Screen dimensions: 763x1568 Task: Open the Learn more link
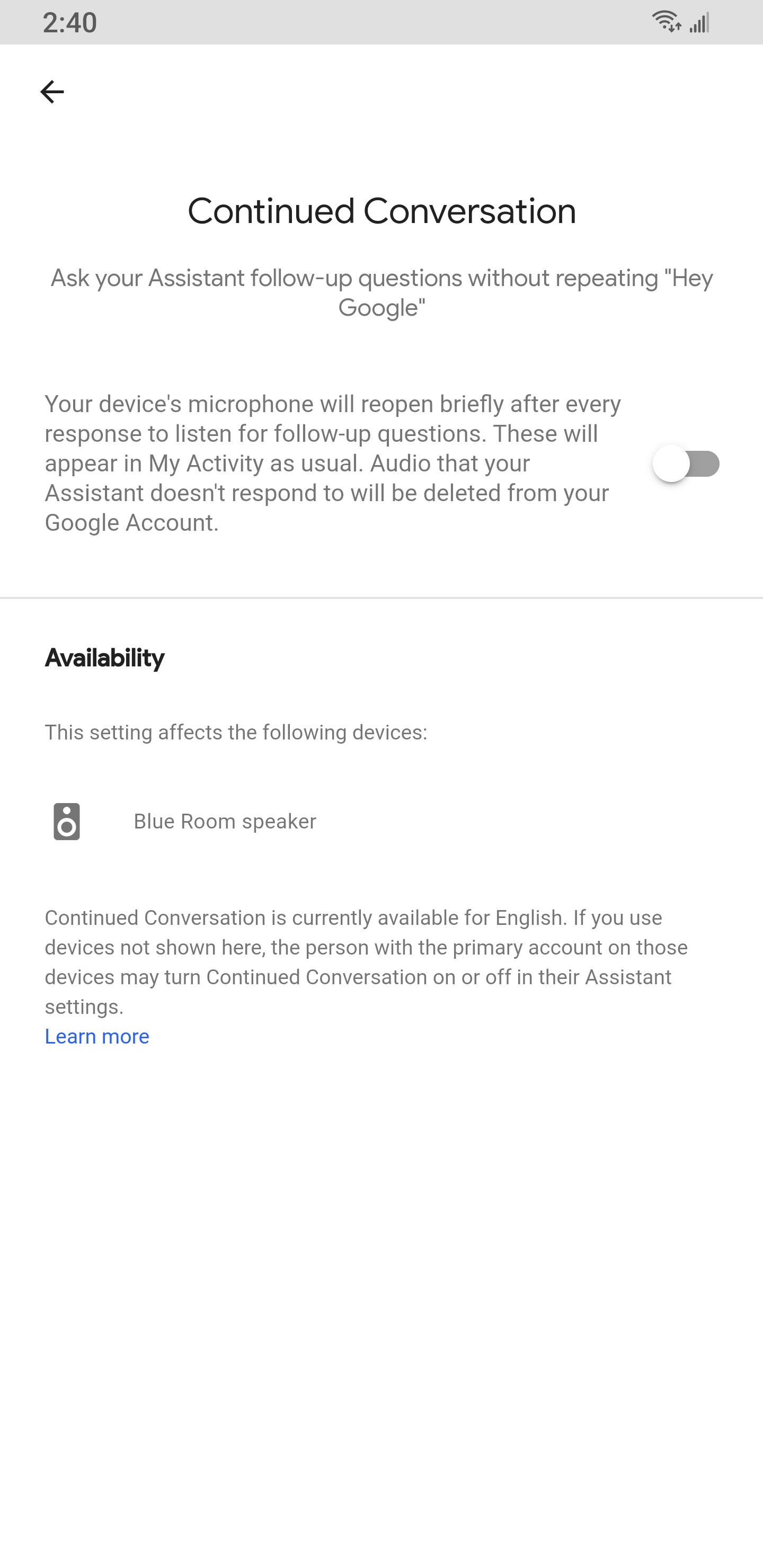coord(97,1036)
